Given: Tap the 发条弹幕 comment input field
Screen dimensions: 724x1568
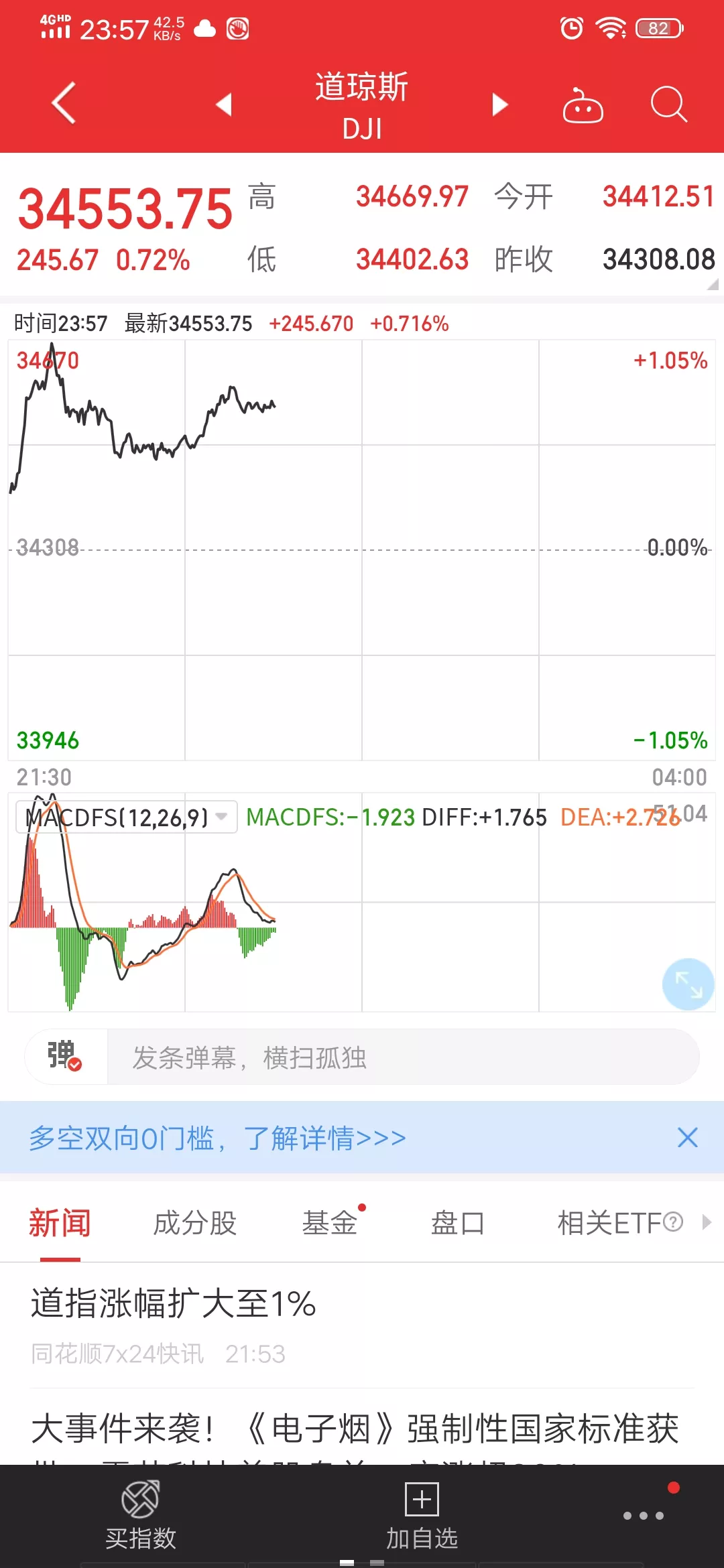Looking at the screenshot, I should 402,1057.
